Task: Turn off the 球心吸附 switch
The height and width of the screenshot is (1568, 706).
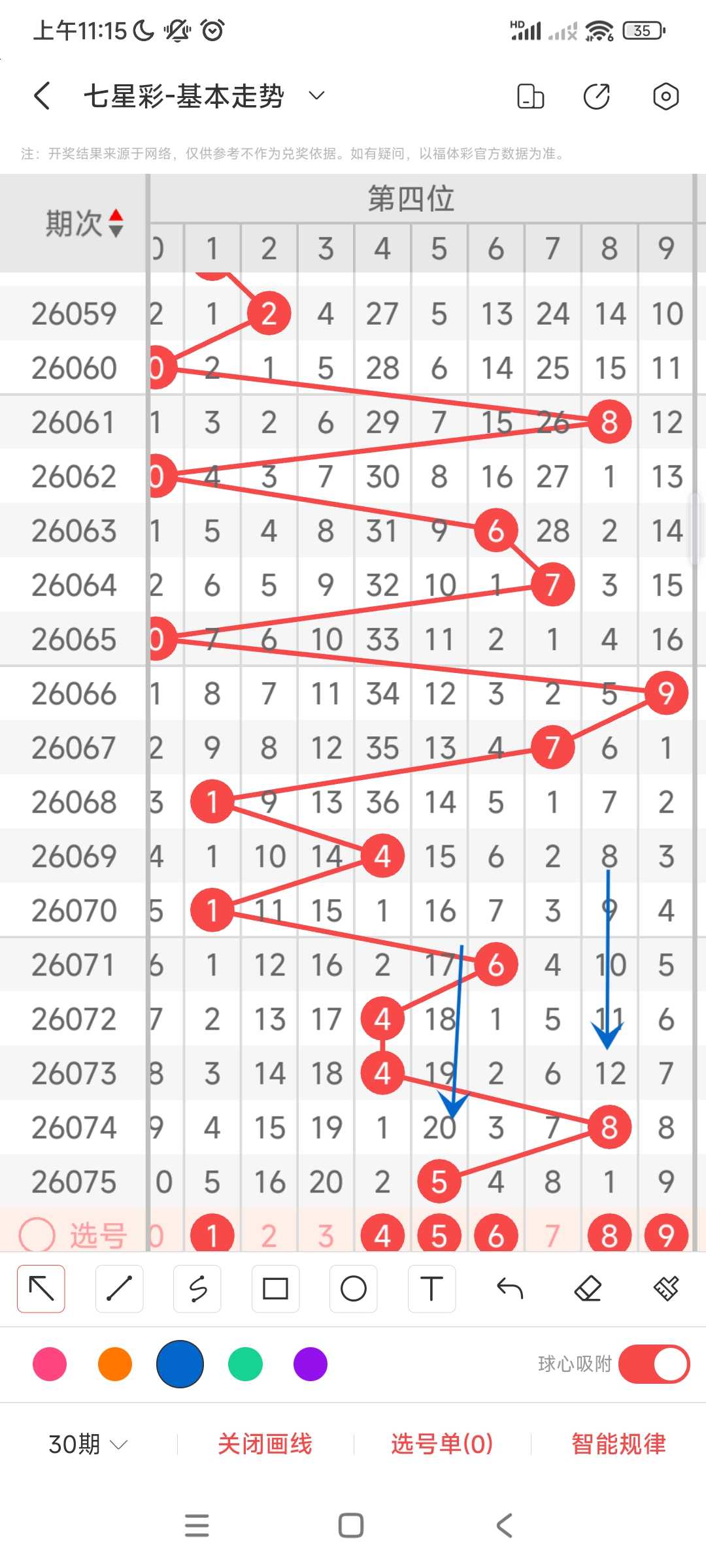Action: (x=654, y=1364)
